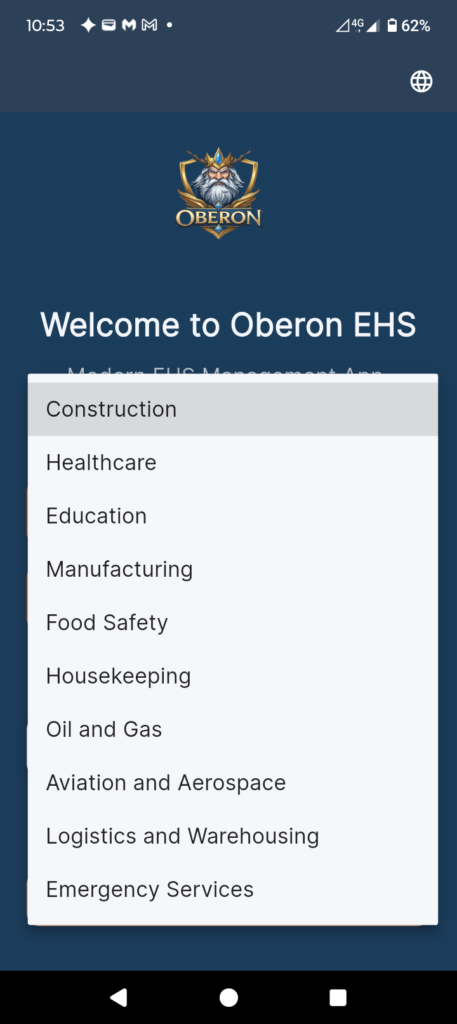Tap the system back button

pos(119,997)
